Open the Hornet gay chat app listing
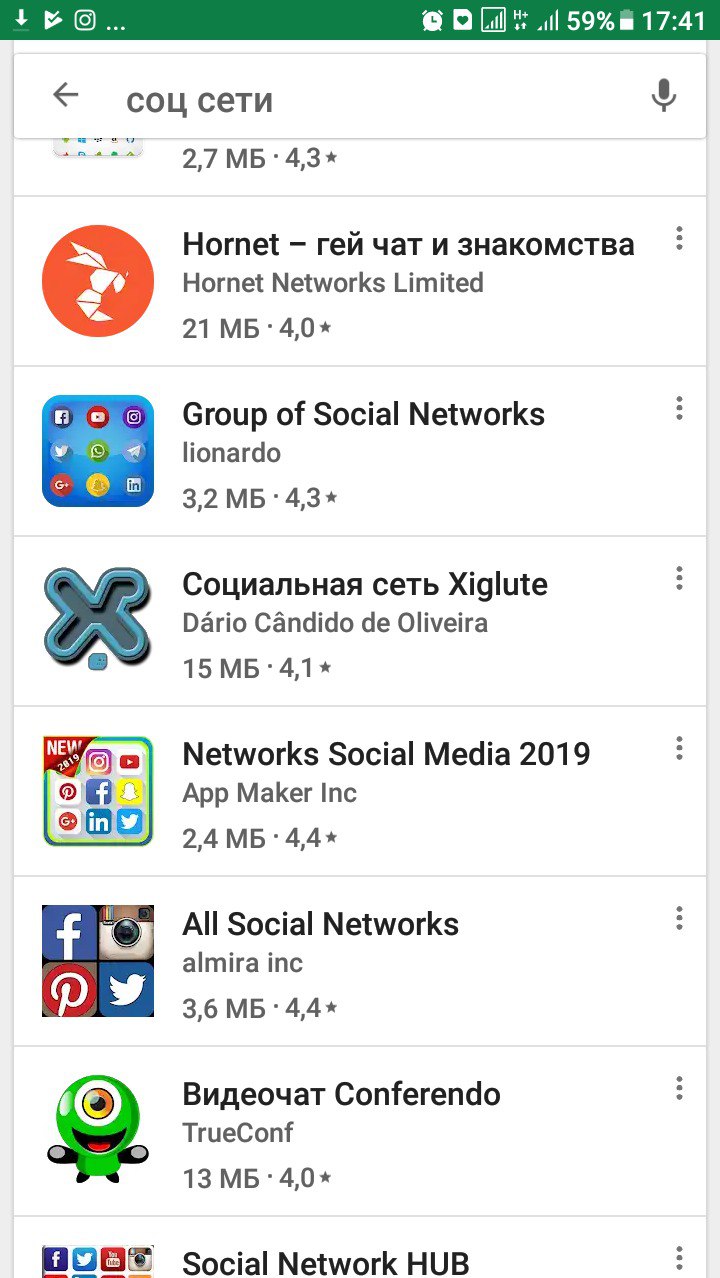Viewport: 720px width, 1278px height. pyautogui.click(x=360, y=282)
